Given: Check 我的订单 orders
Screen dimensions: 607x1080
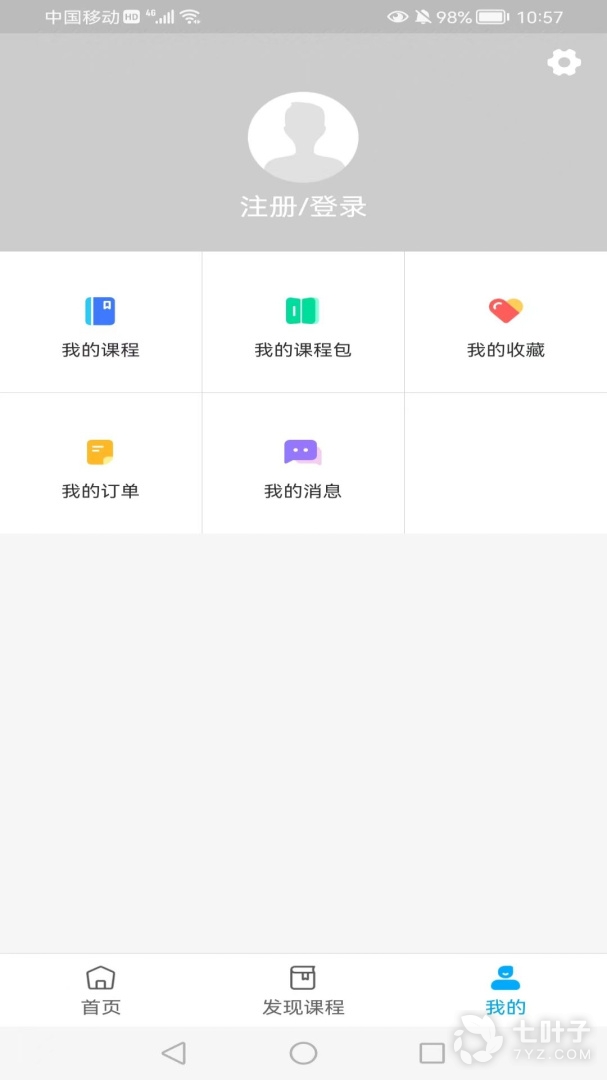Looking at the screenshot, I should [x=101, y=465].
